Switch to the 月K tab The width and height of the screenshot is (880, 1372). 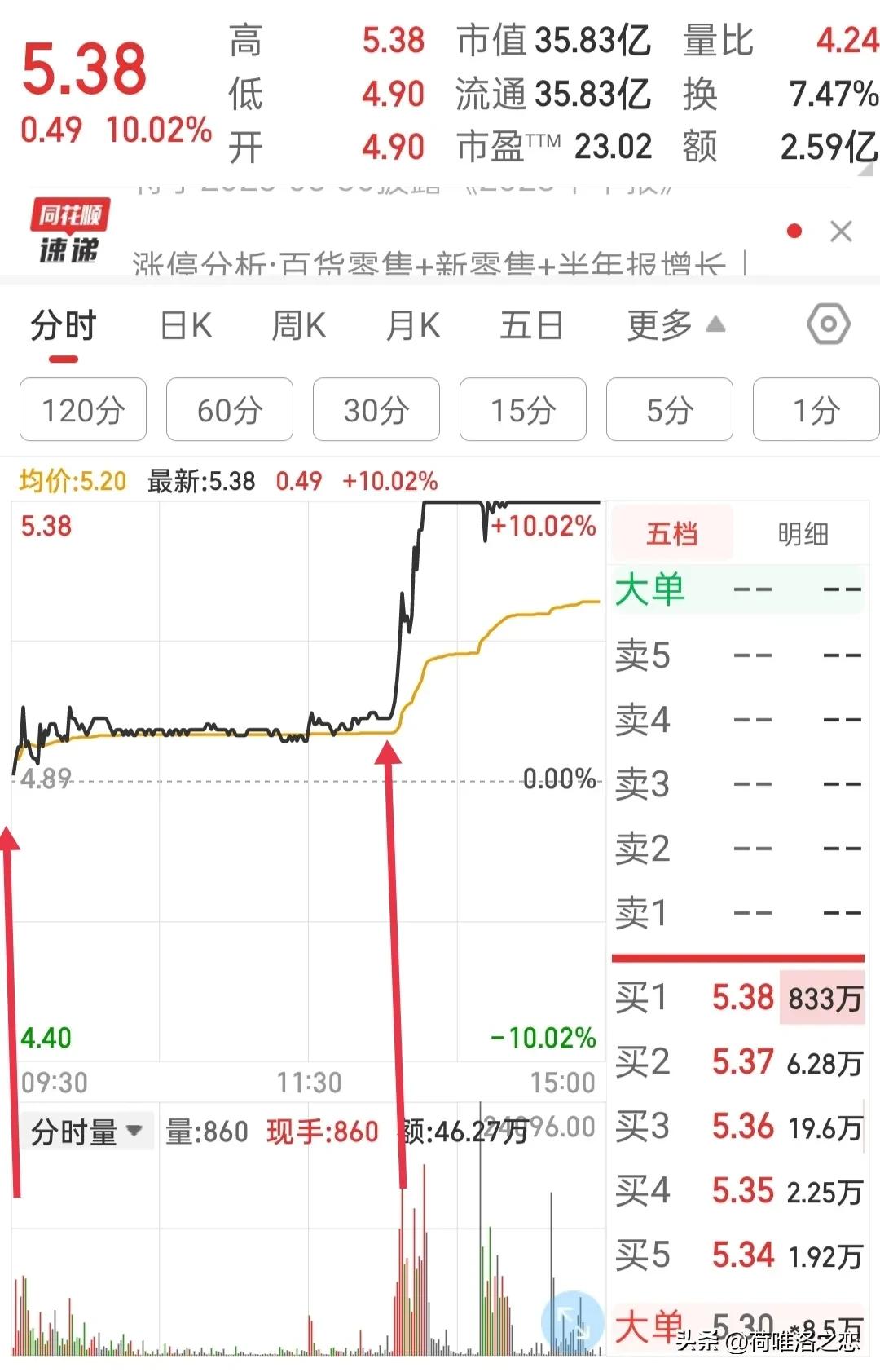411,324
